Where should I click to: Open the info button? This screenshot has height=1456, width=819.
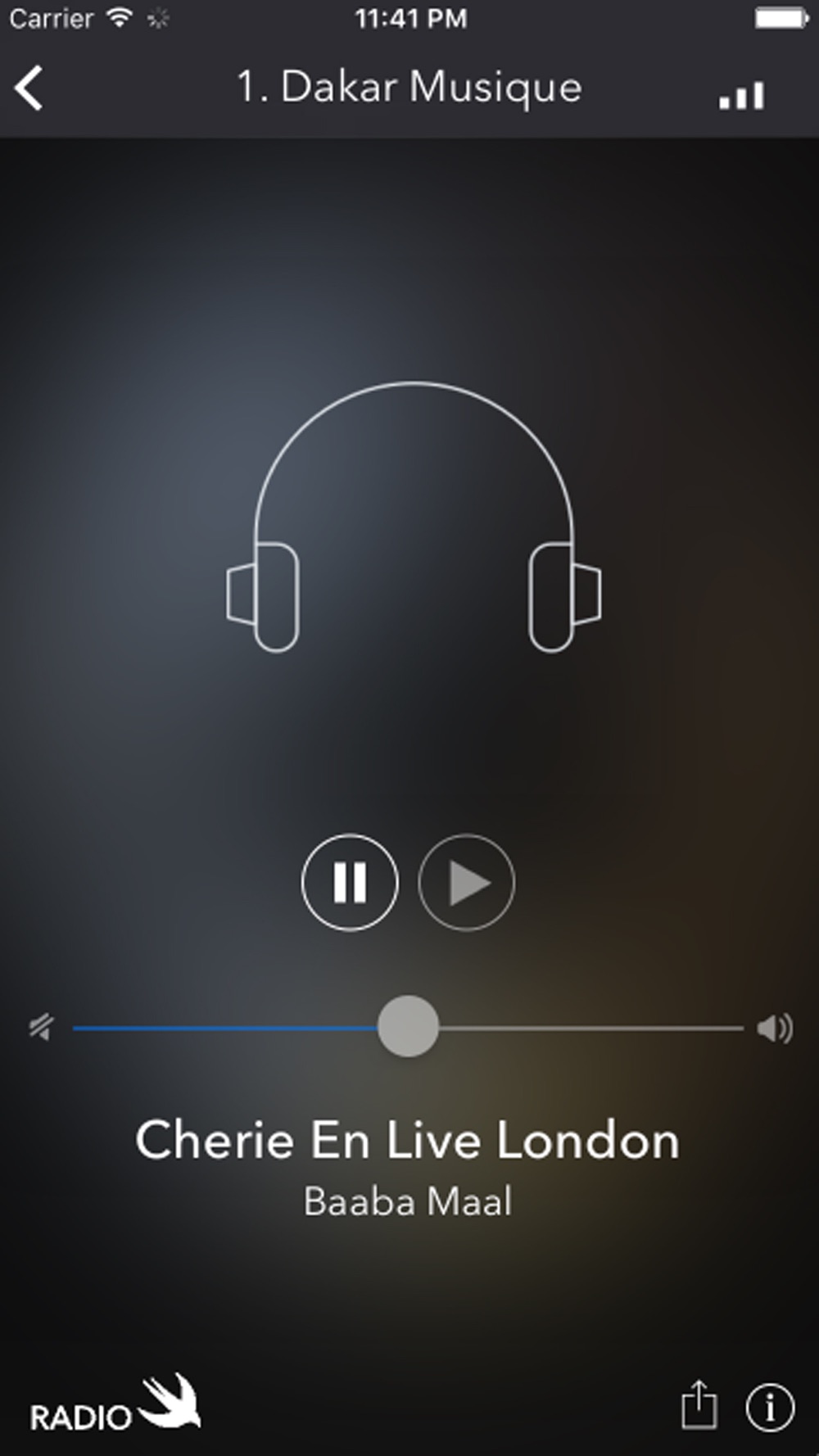coord(769,1407)
